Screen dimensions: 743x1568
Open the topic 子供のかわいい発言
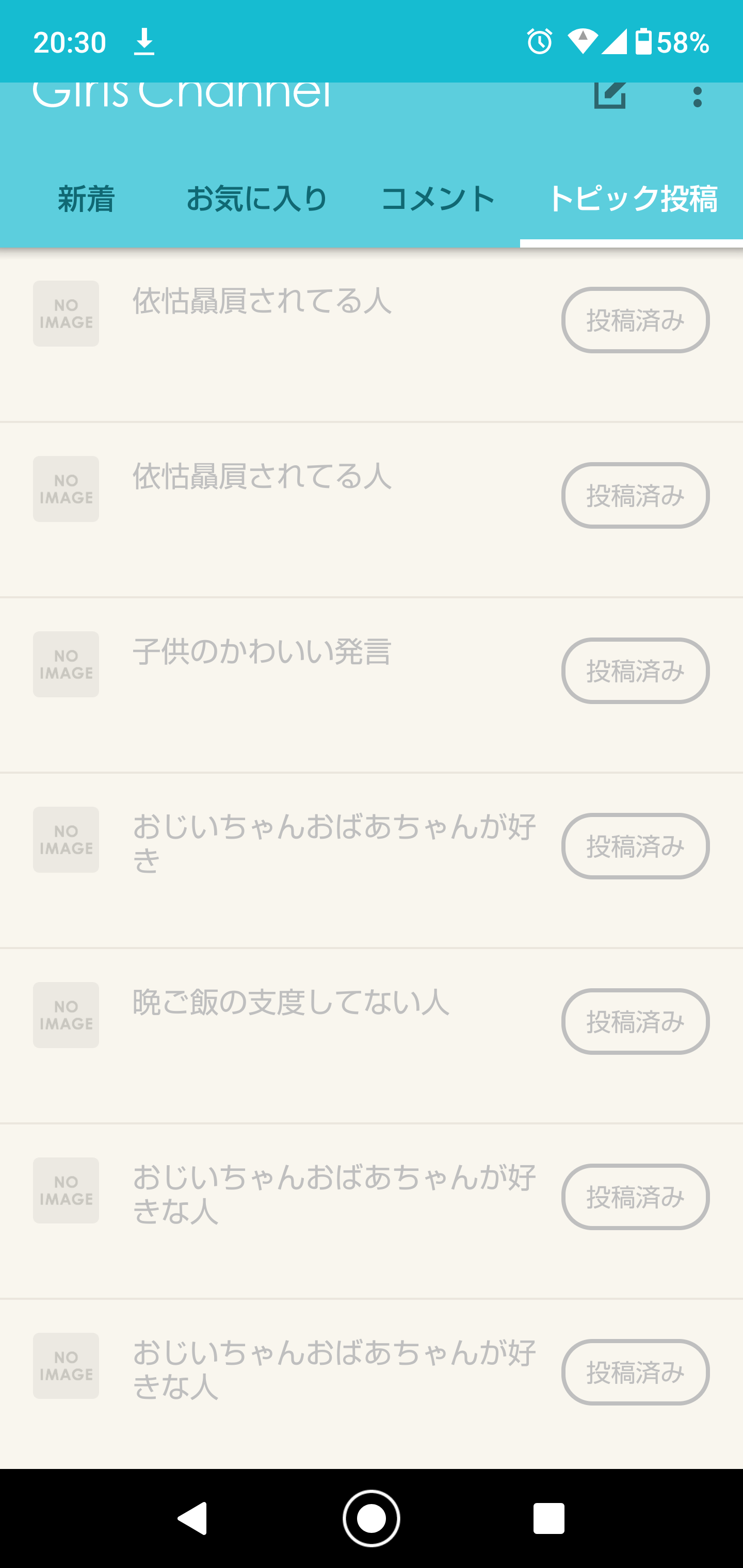pos(262,652)
